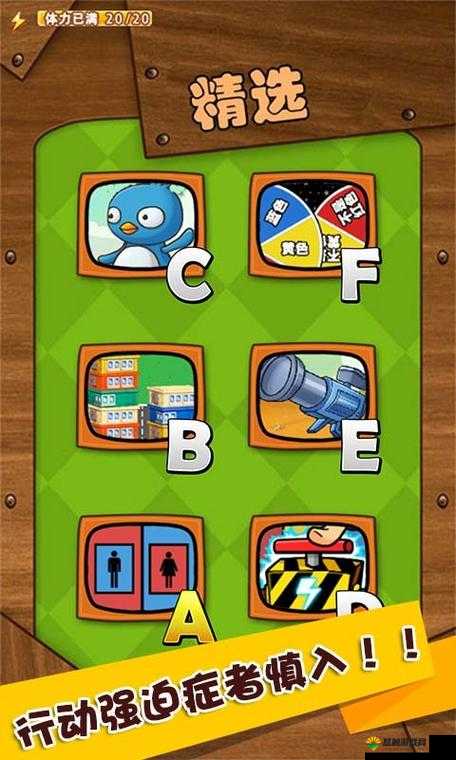Select the color wheel mini-game F
Image resolution: width=456 pixels, height=760 pixels.
[314, 225]
